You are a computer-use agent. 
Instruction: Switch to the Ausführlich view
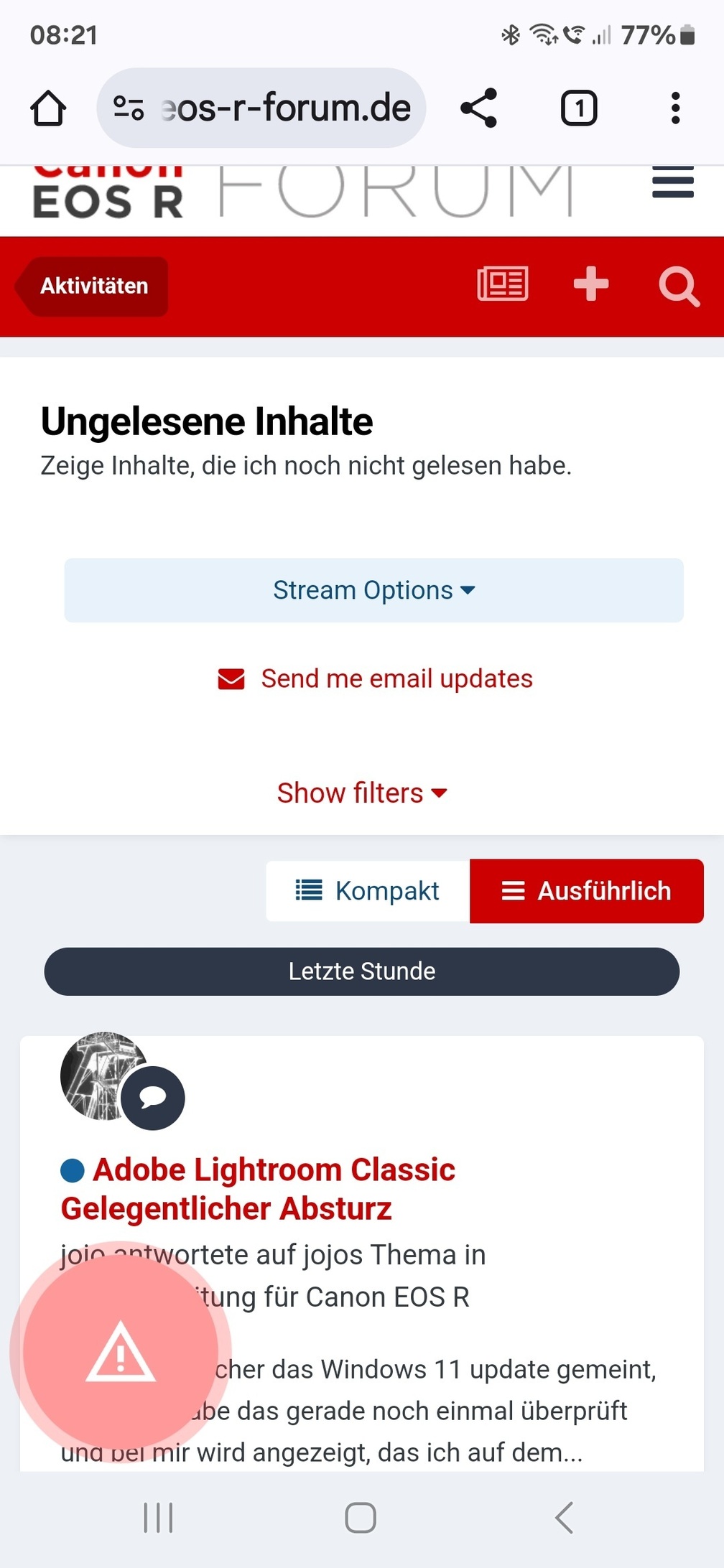click(x=586, y=891)
